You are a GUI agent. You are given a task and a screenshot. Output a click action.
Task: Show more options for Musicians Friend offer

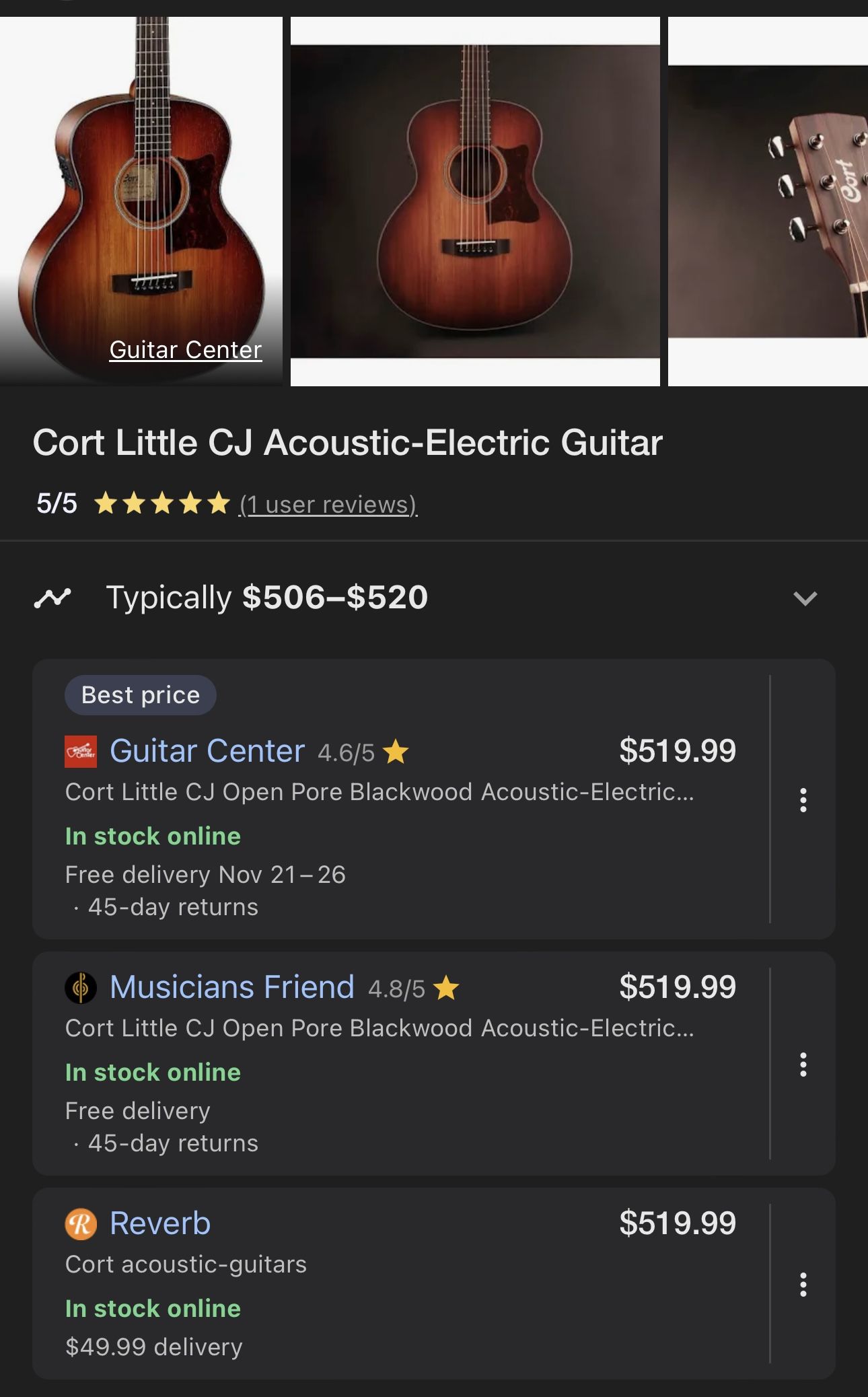(x=803, y=1065)
